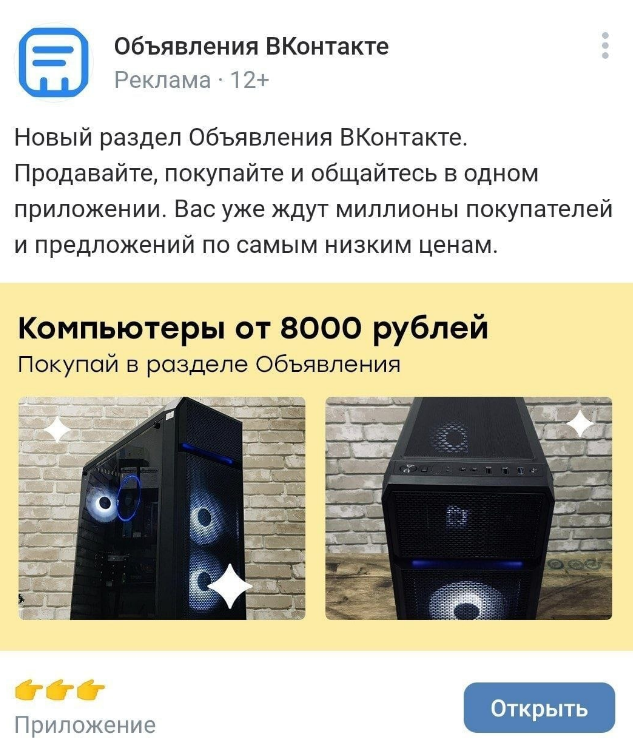Tap the Открыть button

click(x=539, y=709)
